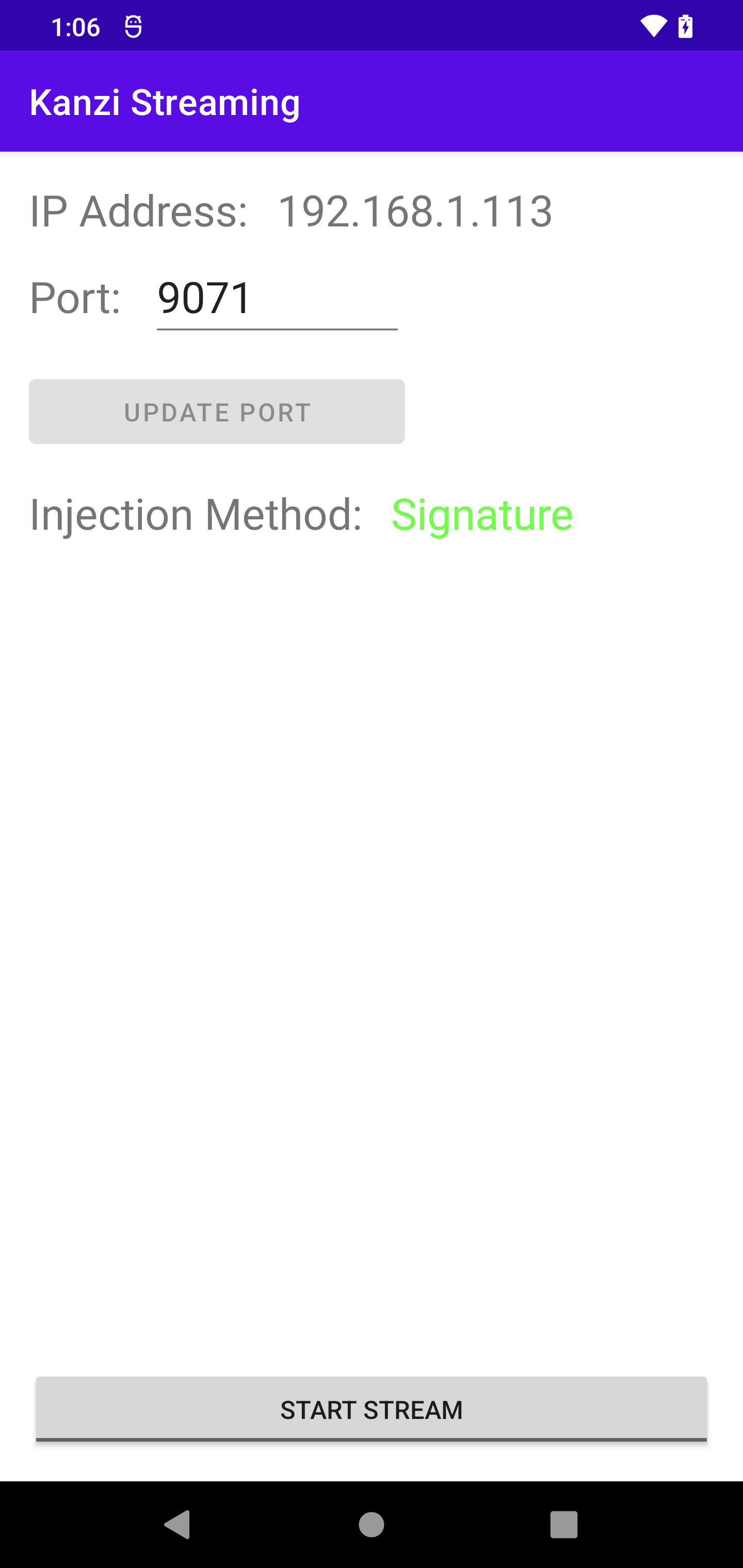
Task: Start the stream
Action: [371, 1410]
